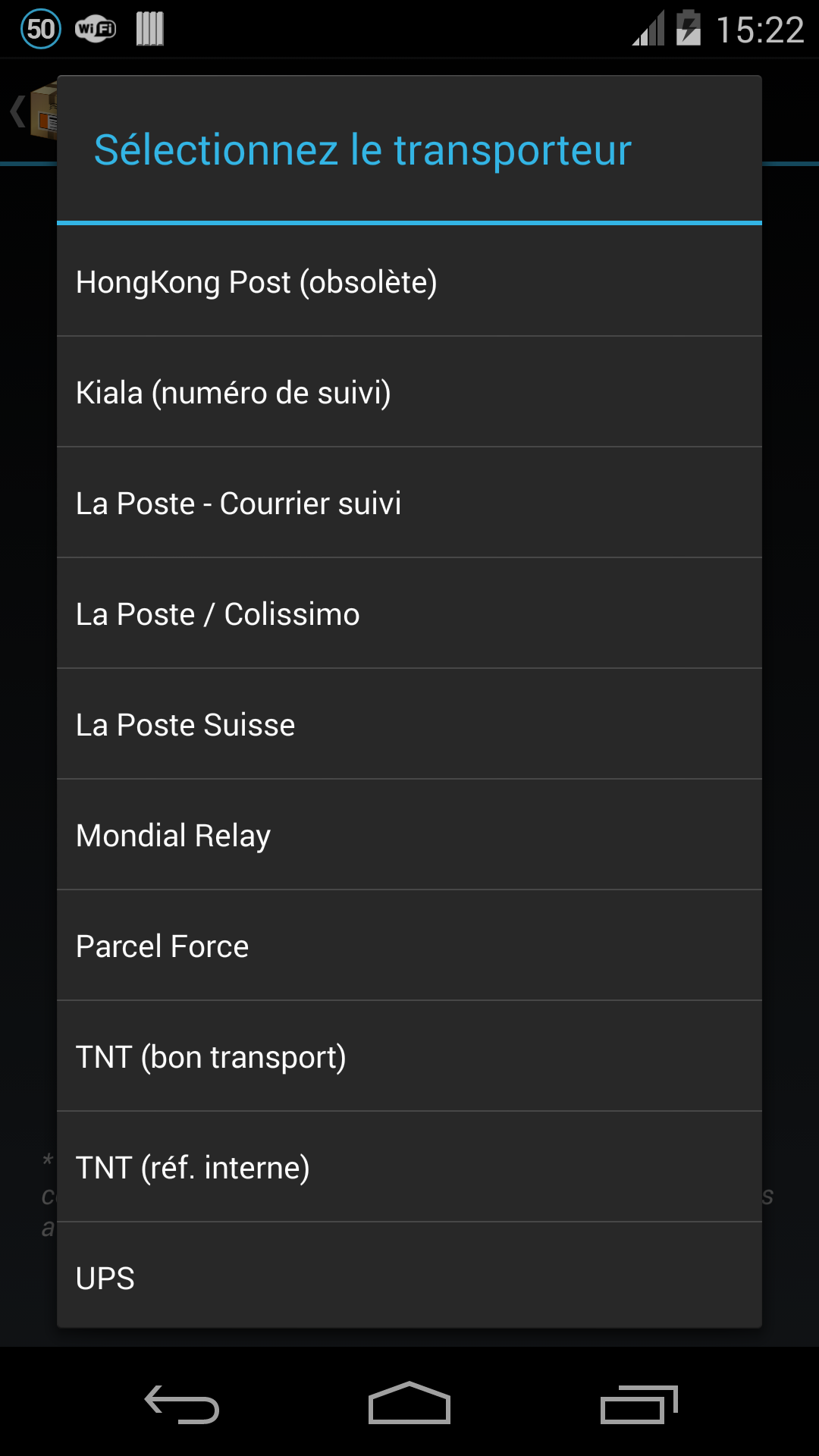Choose La Poste Suisse
This screenshot has height=1456, width=819.
pos(409,725)
